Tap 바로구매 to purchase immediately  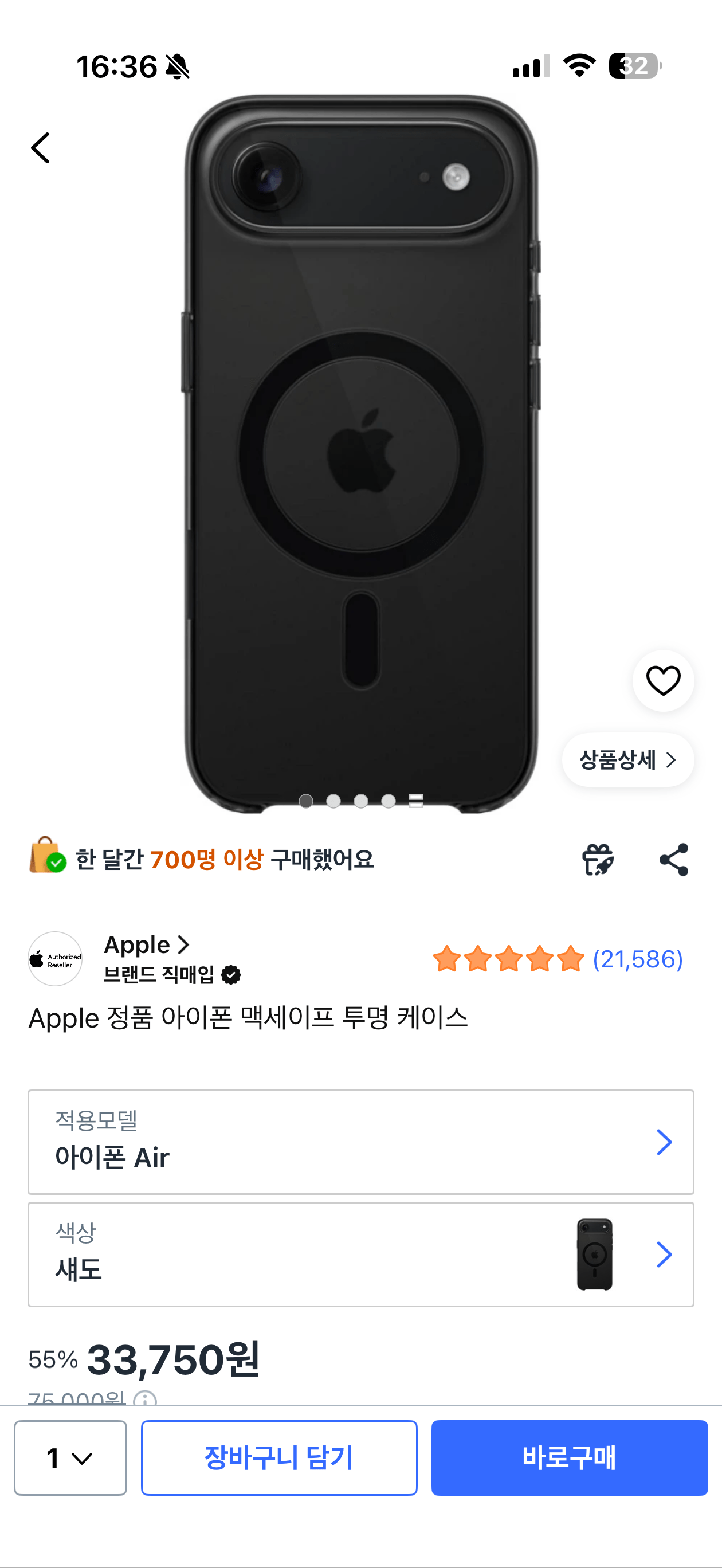point(569,1458)
